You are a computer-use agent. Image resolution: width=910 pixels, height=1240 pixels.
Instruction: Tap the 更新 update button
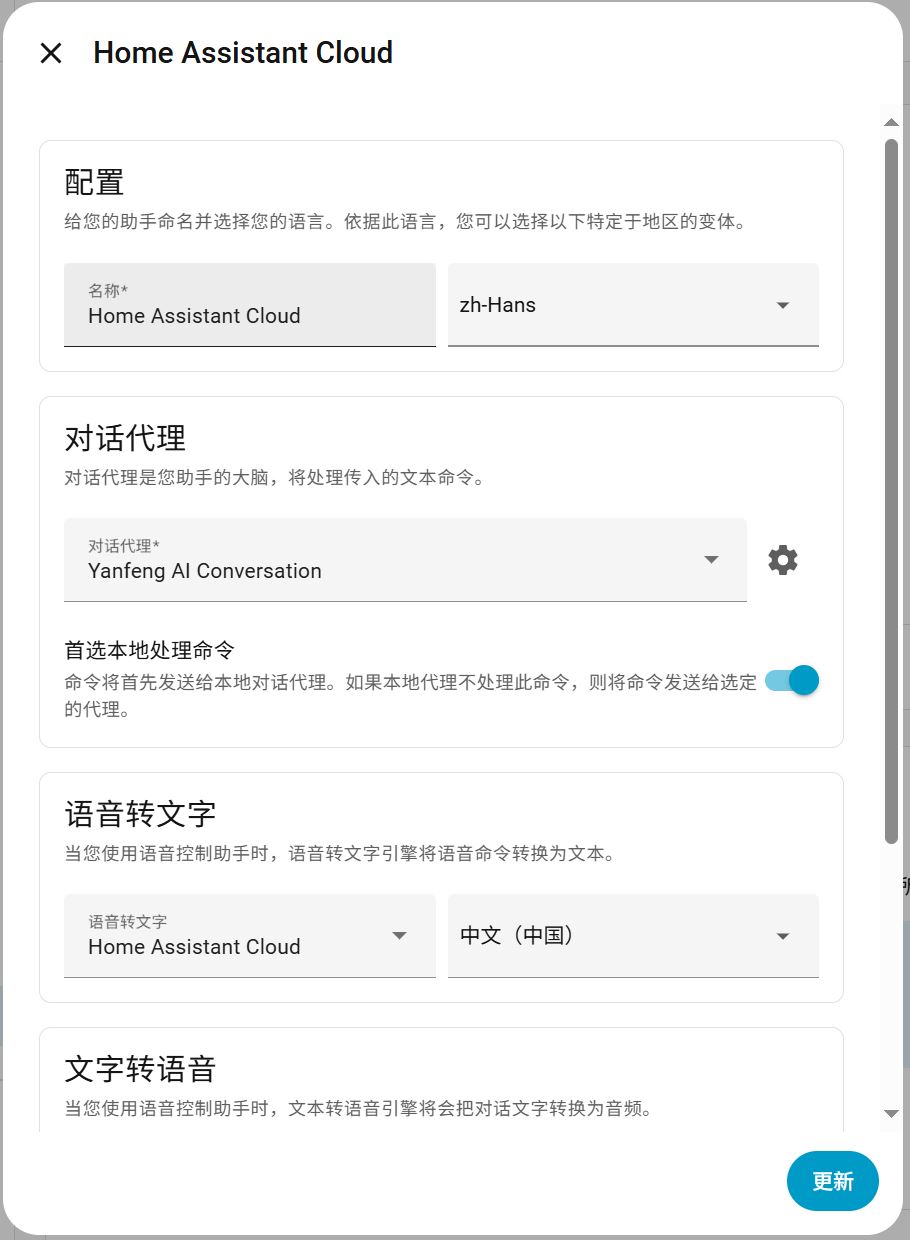tap(832, 1181)
